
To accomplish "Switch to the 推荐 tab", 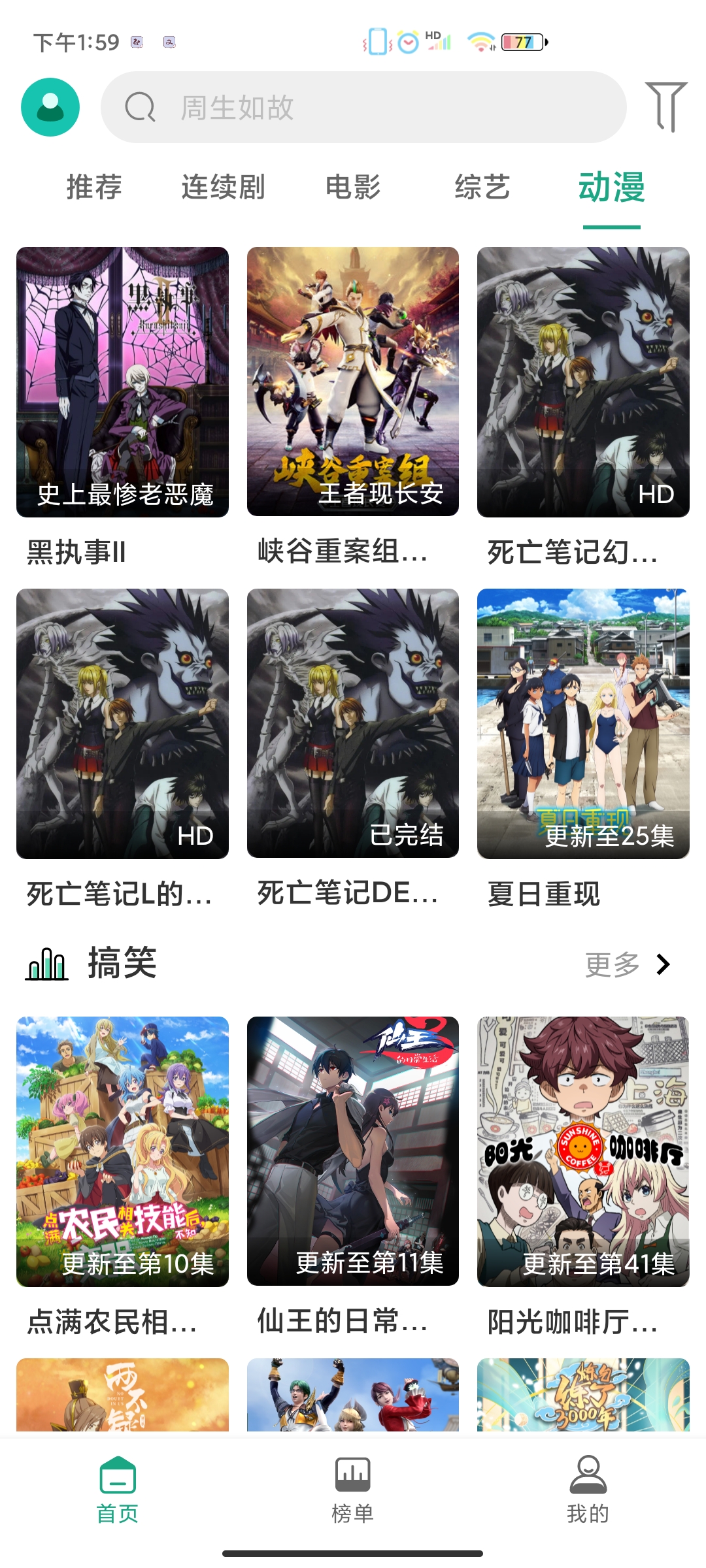I will tap(92, 188).
